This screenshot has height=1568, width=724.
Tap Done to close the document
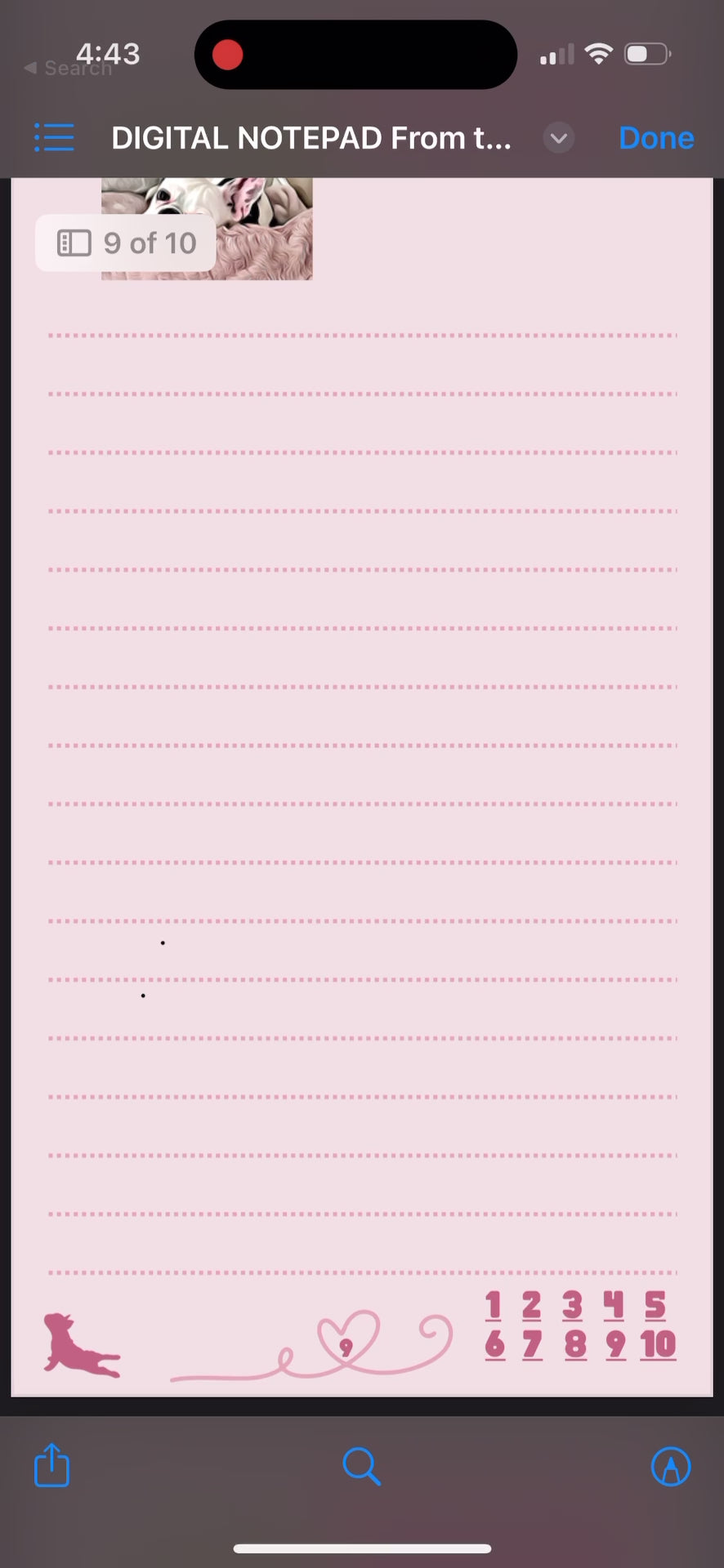point(656,138)
